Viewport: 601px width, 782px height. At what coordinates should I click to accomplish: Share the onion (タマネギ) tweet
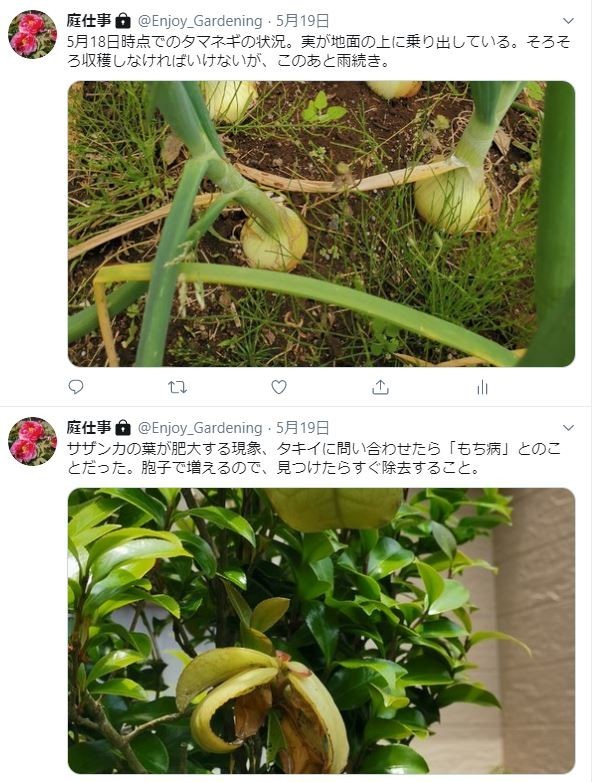380,387
